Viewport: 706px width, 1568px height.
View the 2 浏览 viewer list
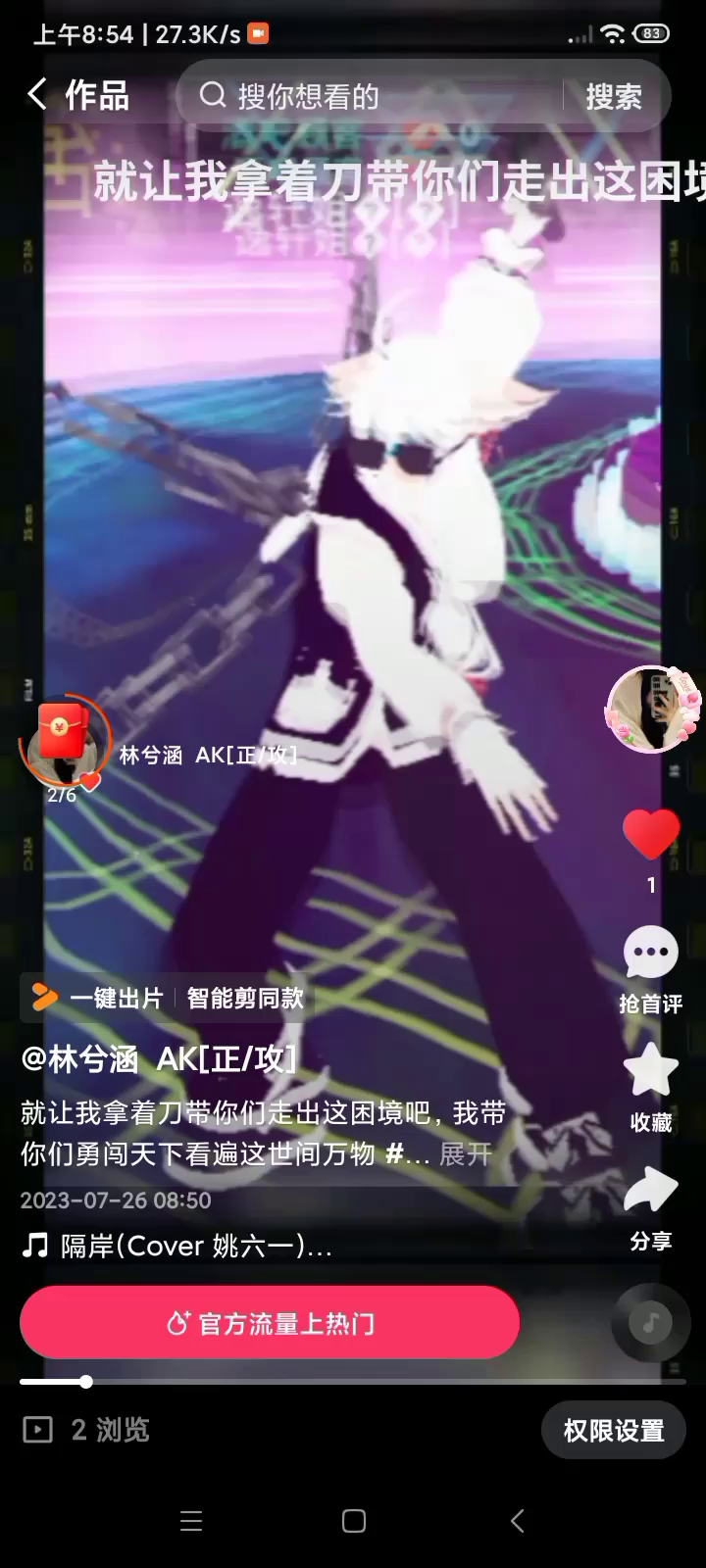pyautogui.click(x=88, y=1430)
